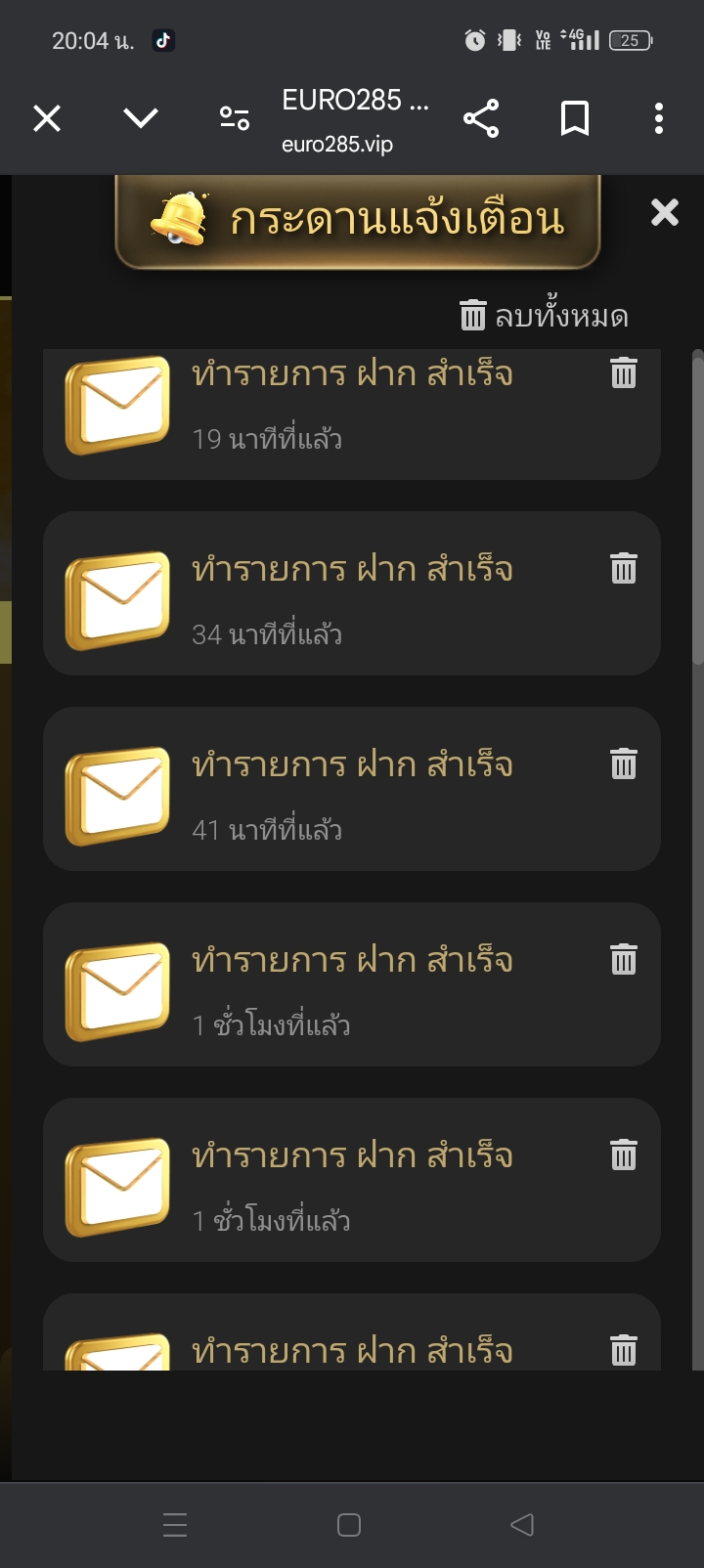This screenshot has width=704, height=1568.
Task: Open site settings icon beside euro285.vip
Action: coord(235,118)
